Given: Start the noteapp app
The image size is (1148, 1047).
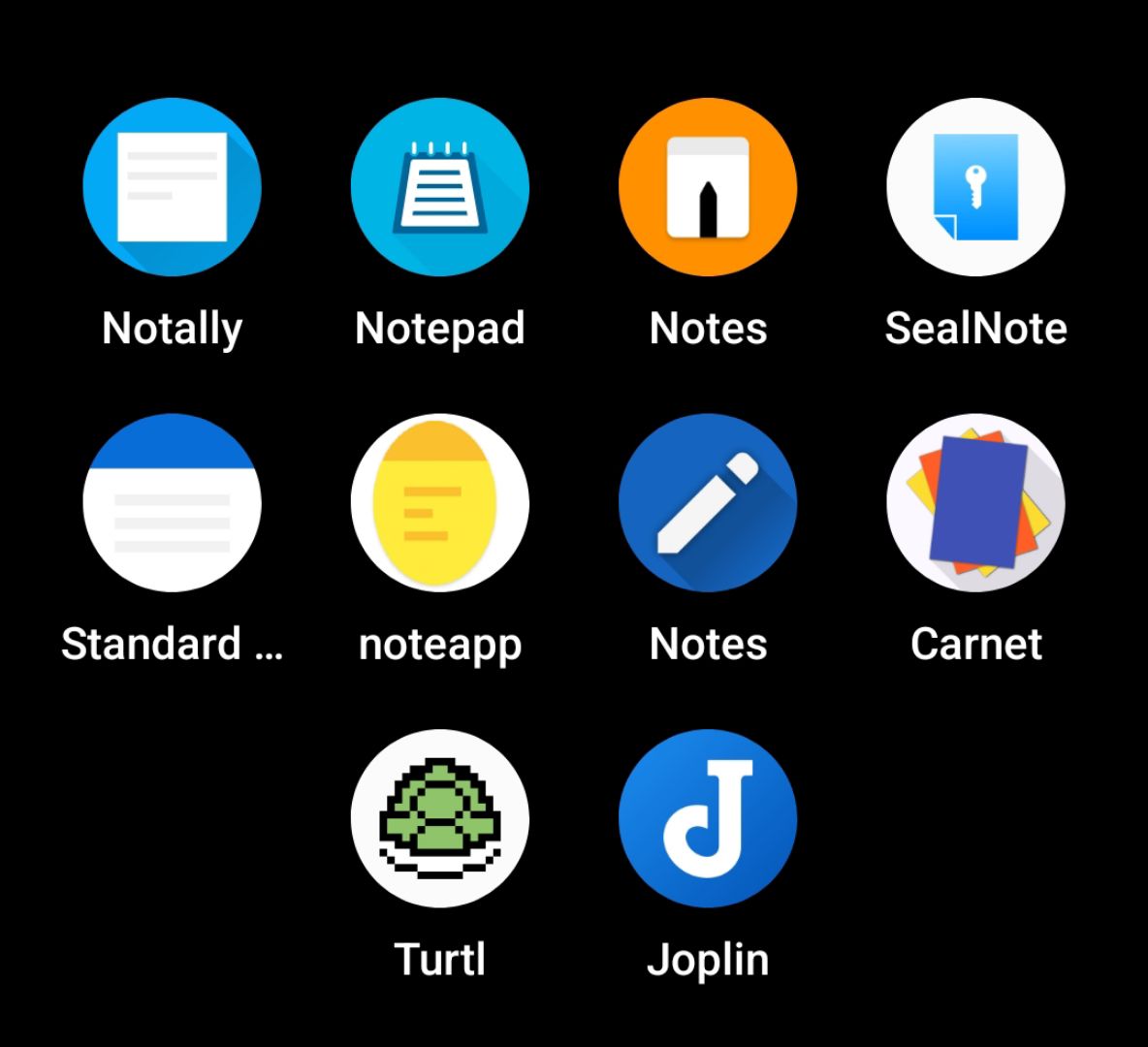Looking at the screenshot, I should (x=439, y=503).
